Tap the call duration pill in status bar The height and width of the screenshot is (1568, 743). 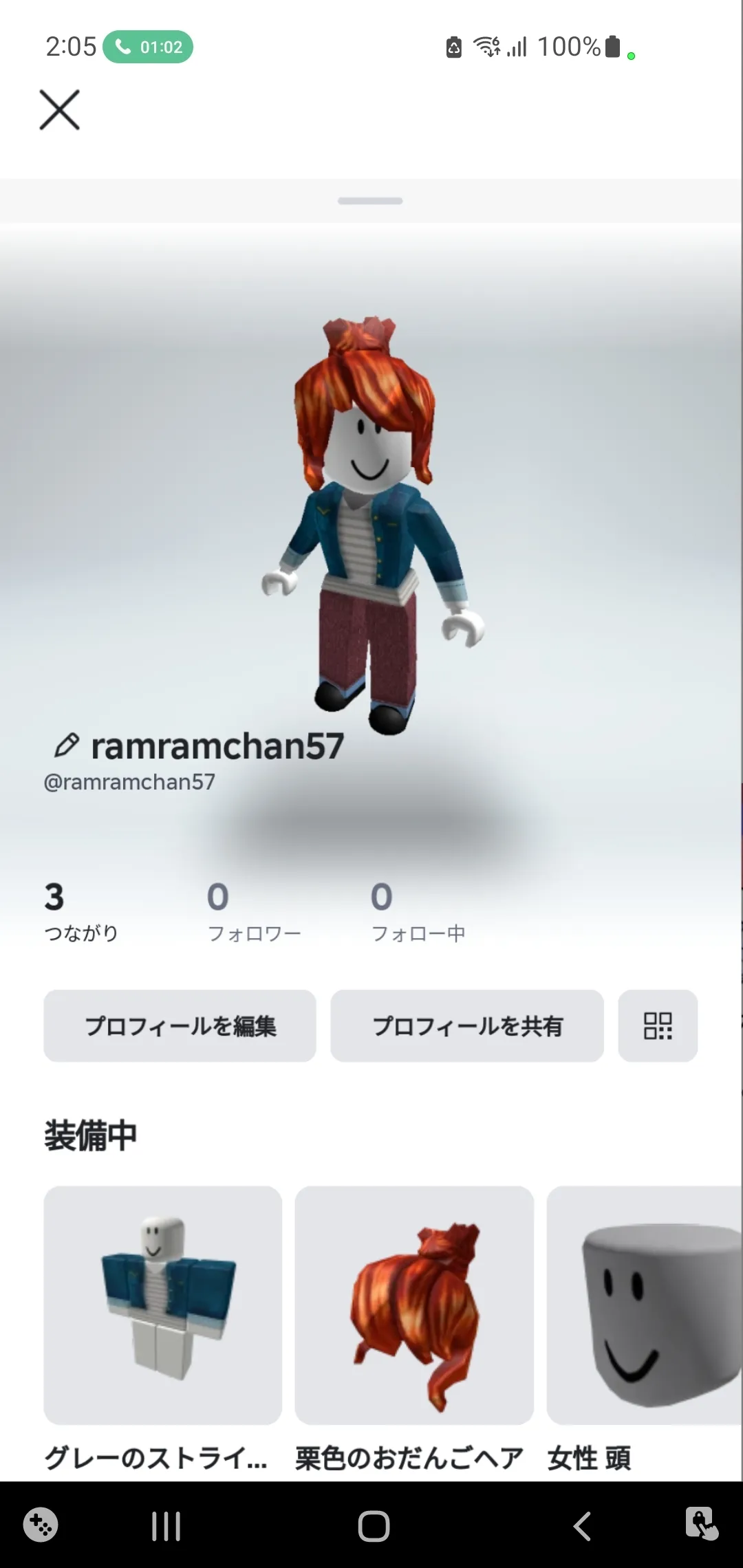(148, 47)
